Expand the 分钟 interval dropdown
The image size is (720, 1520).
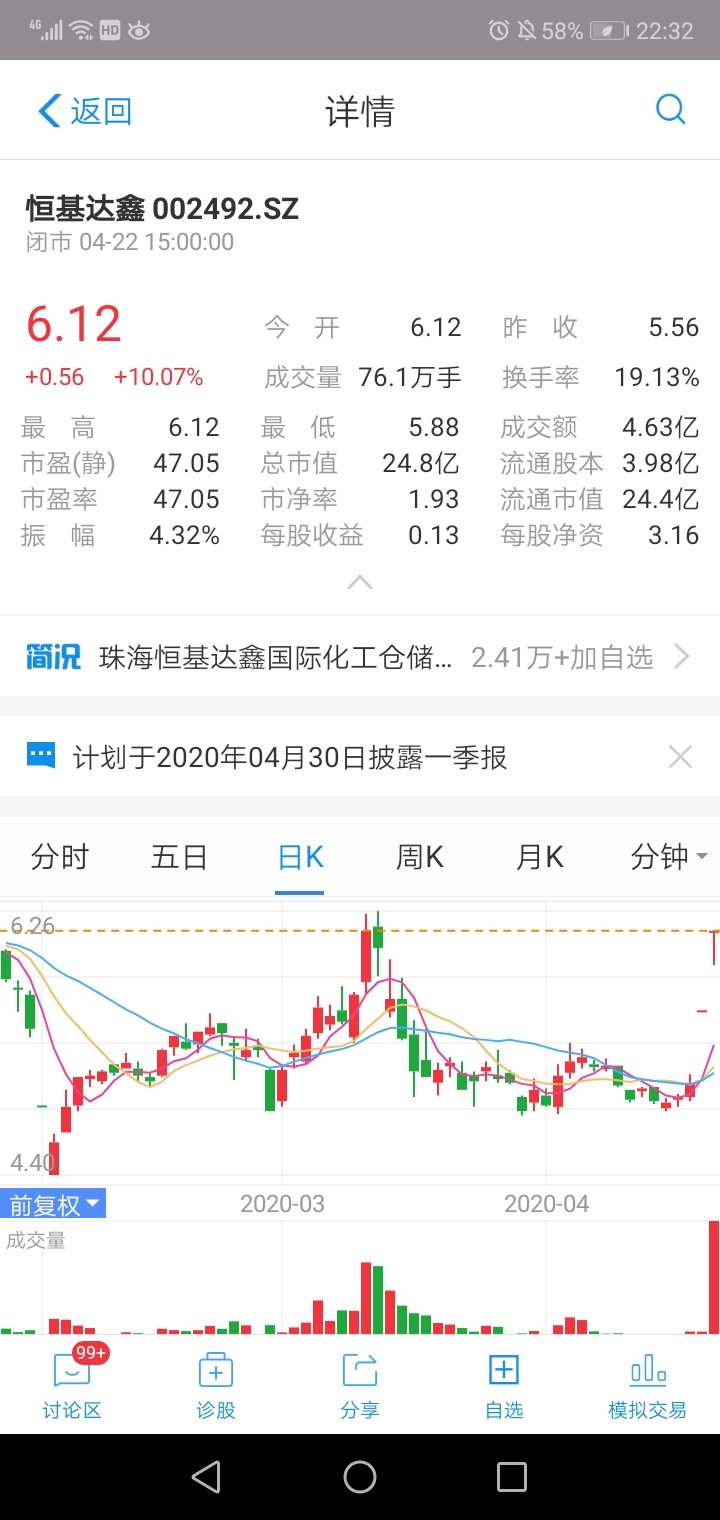(x=668, y=857)
